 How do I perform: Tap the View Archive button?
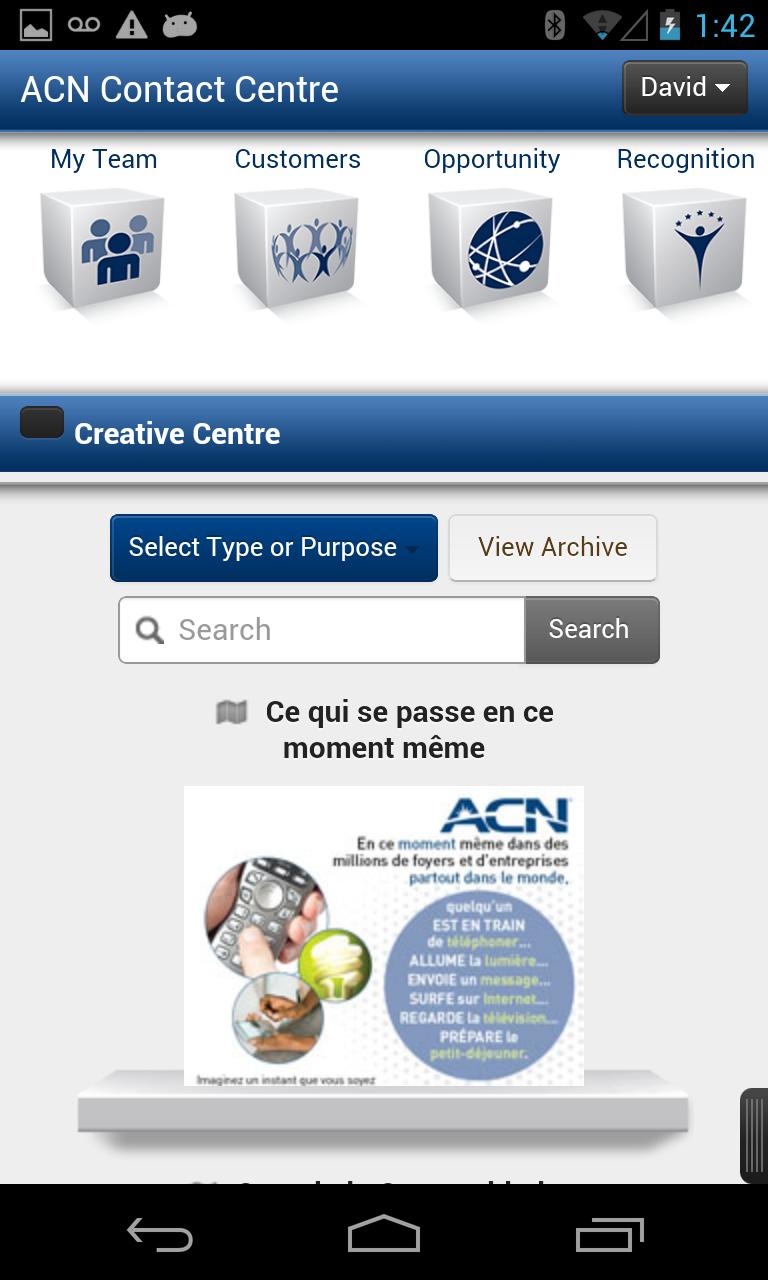click(552, 548)
